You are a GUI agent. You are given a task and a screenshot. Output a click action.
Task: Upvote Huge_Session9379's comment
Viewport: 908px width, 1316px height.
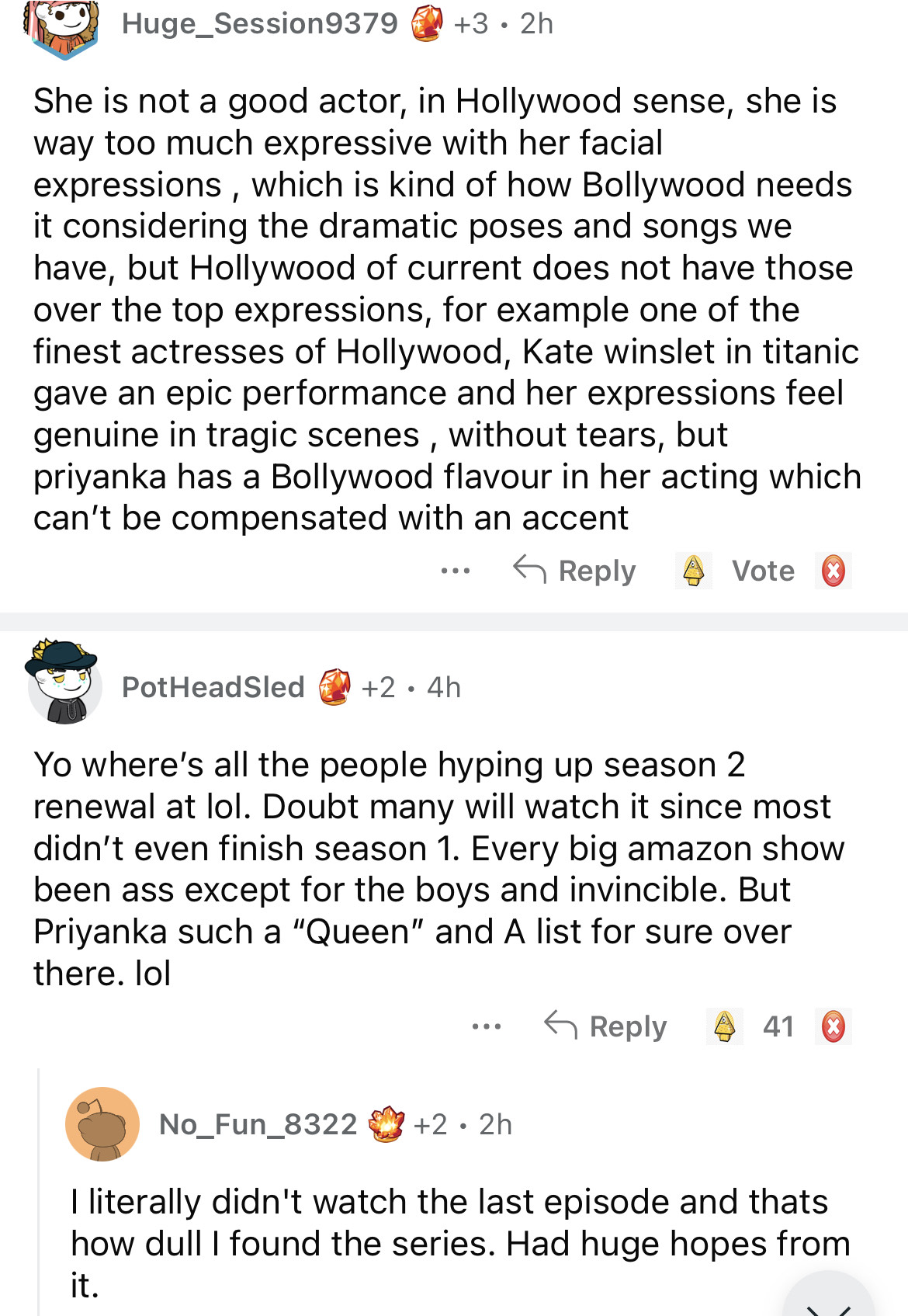693,571
